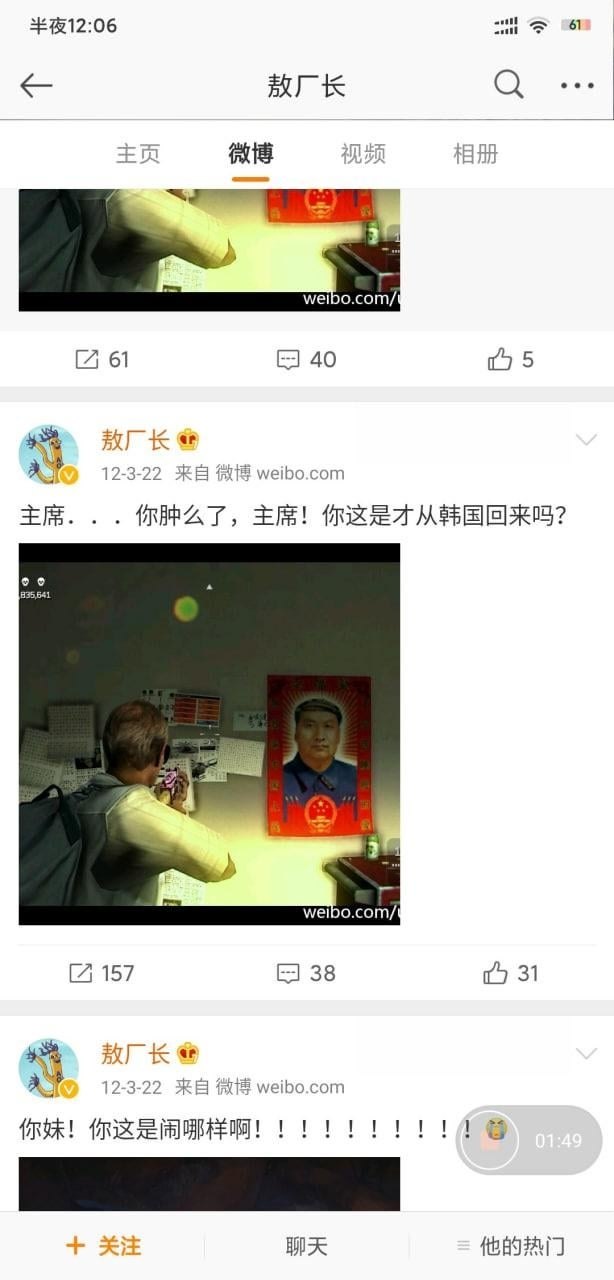The width and height of the screenshot is (614, 1280).
Task: Open 他的热门 menu
Action: point(511,1246)
